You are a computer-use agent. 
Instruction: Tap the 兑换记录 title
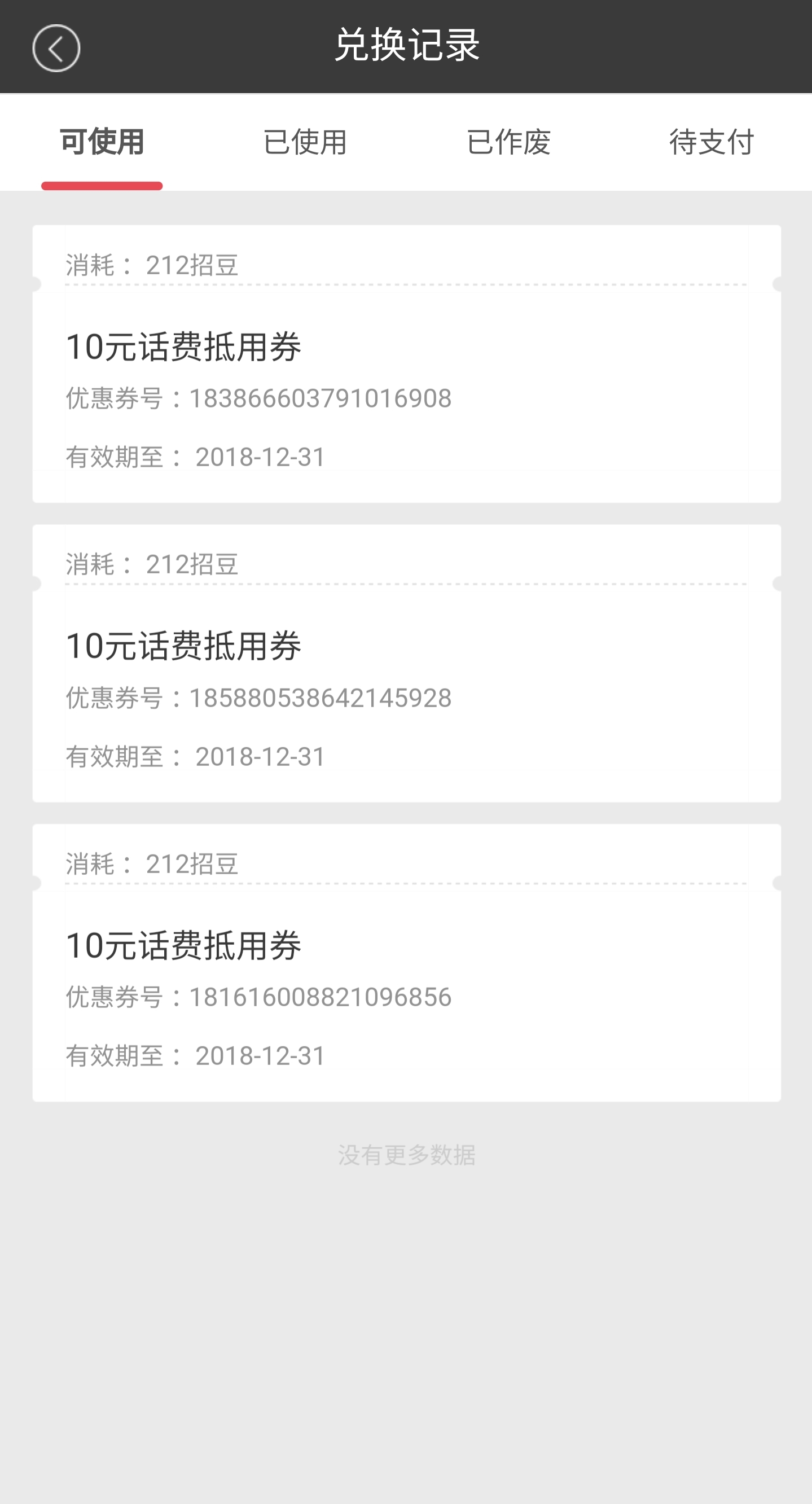[x=406, y=48]
